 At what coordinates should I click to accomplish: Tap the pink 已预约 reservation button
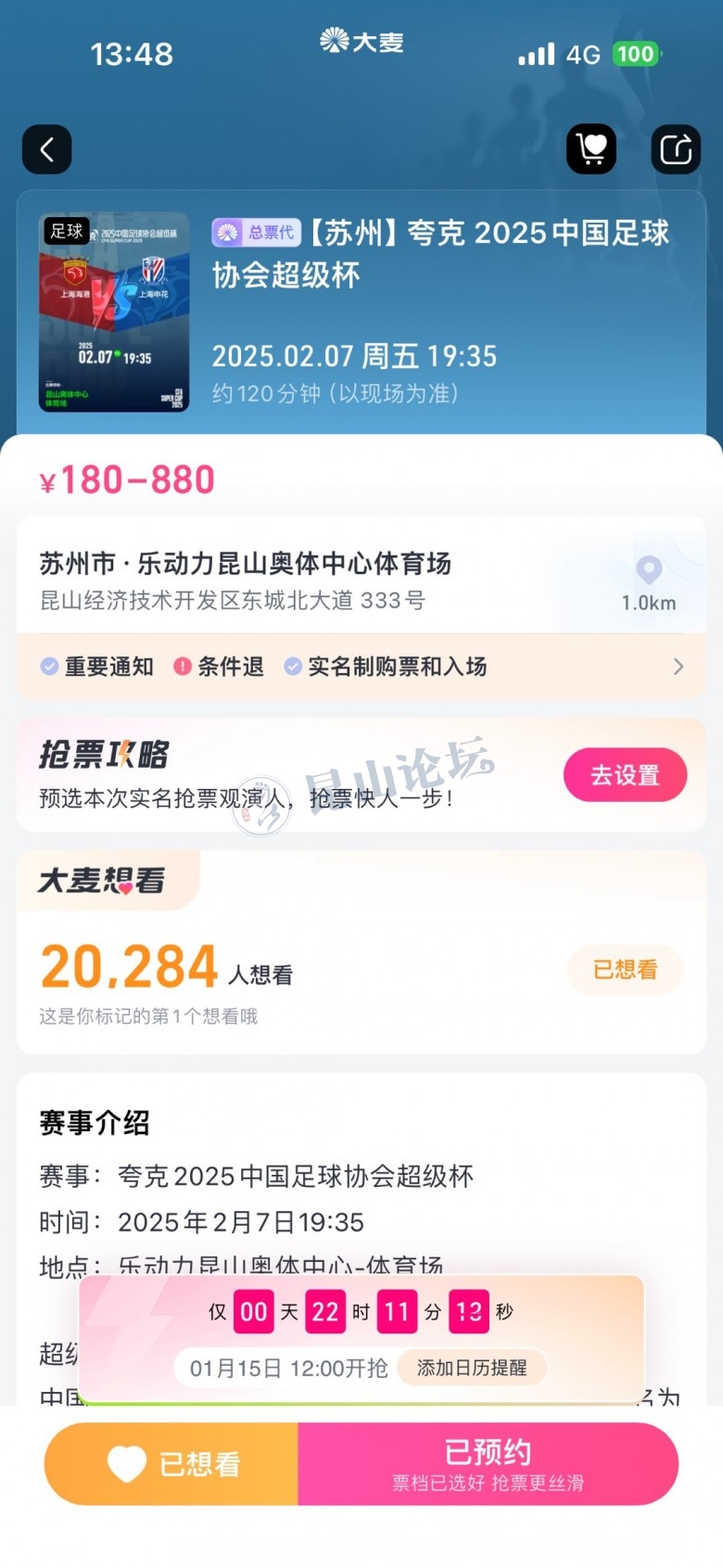488,1464
